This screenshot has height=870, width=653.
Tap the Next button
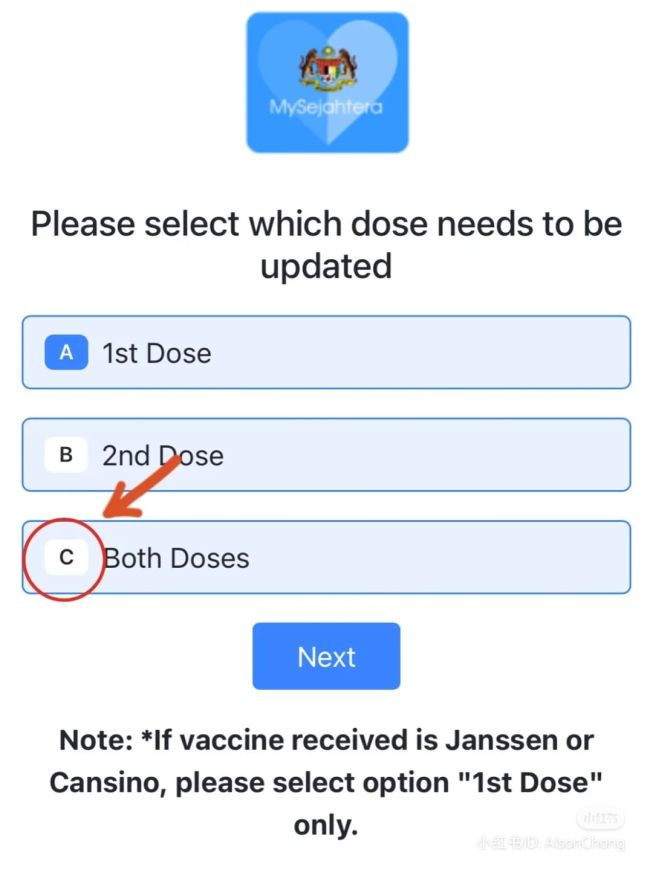pos(326,656)
